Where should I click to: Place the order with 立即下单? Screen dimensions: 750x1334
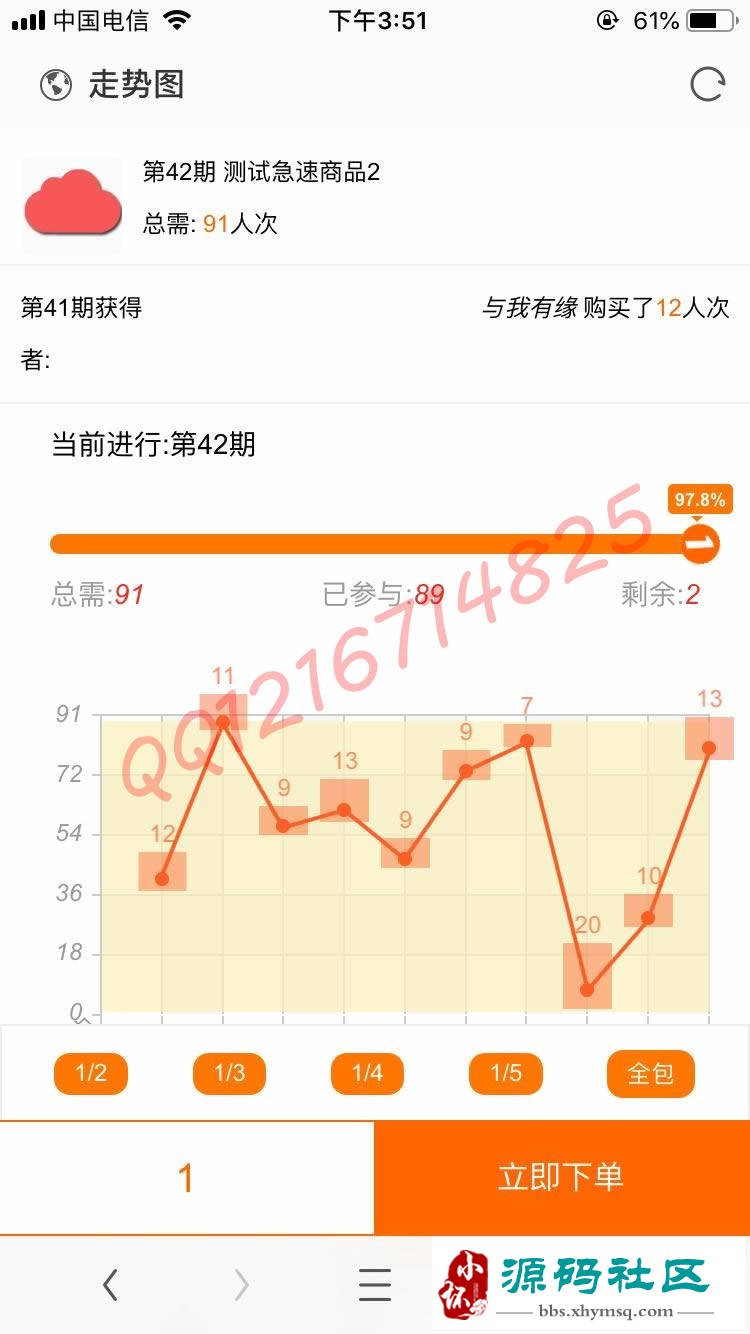click(x=562, y=1178)
